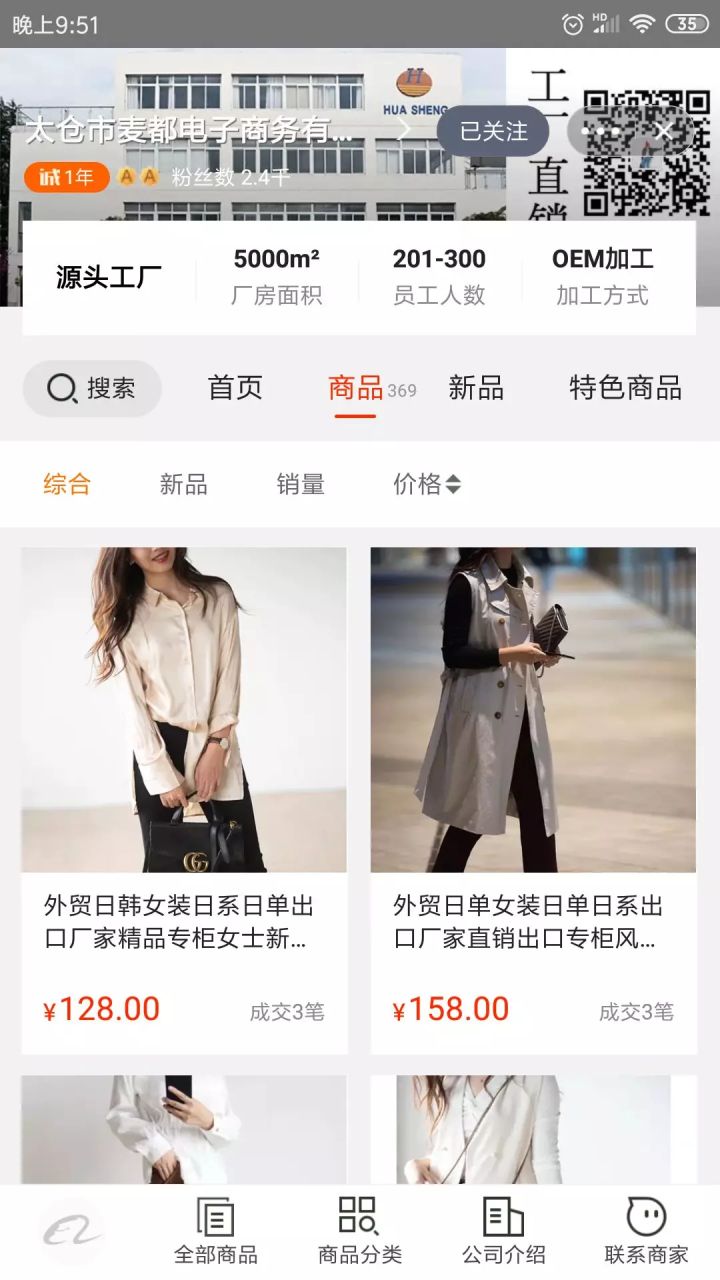Tap the 联系商家 chat bubble icon
The width and height of the screenshot is (720, 1280).
pyautogui.click(x=645, y=1216)
